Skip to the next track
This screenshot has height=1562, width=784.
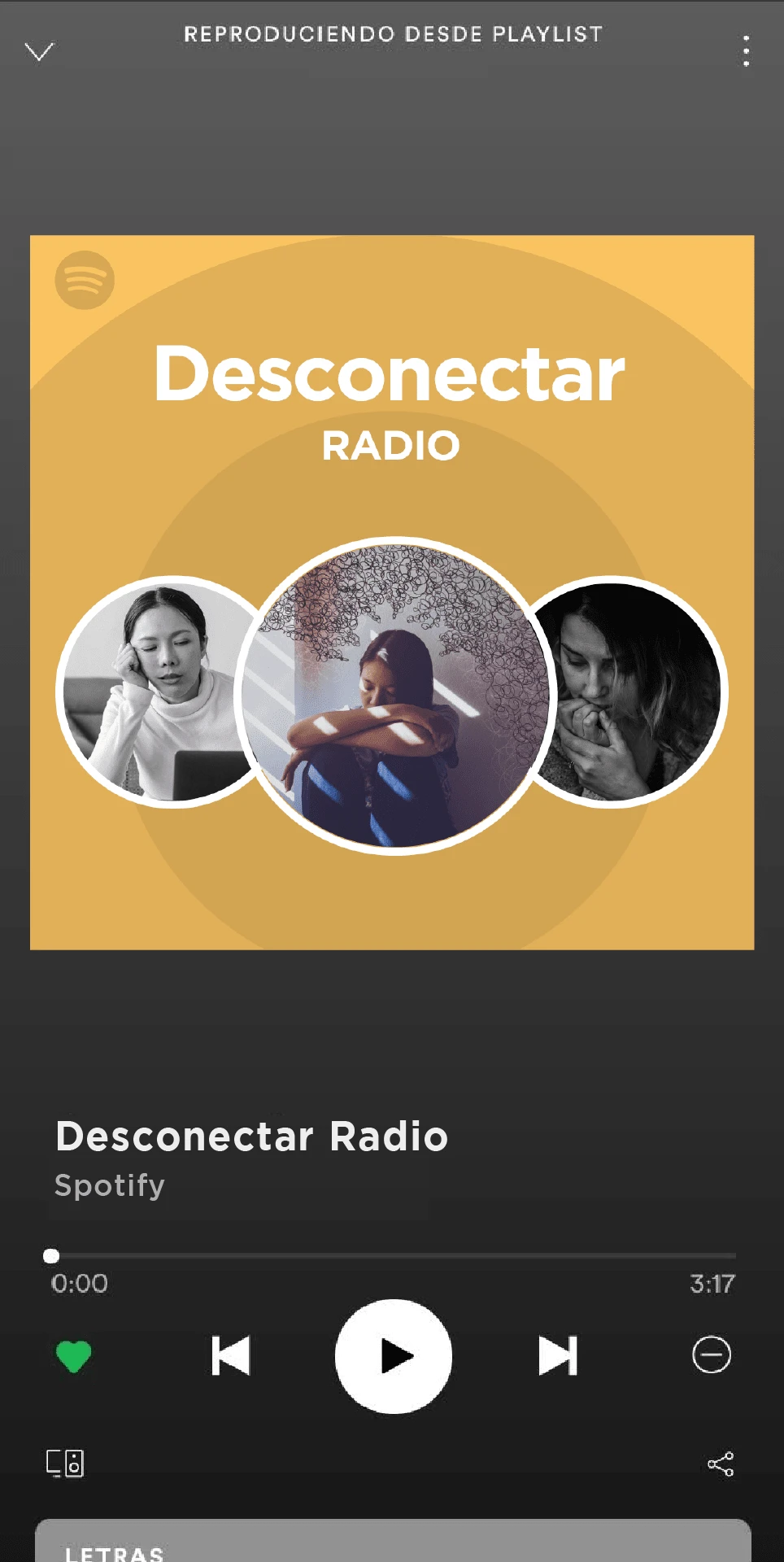pyautogui.click(x=558, y=1356)
